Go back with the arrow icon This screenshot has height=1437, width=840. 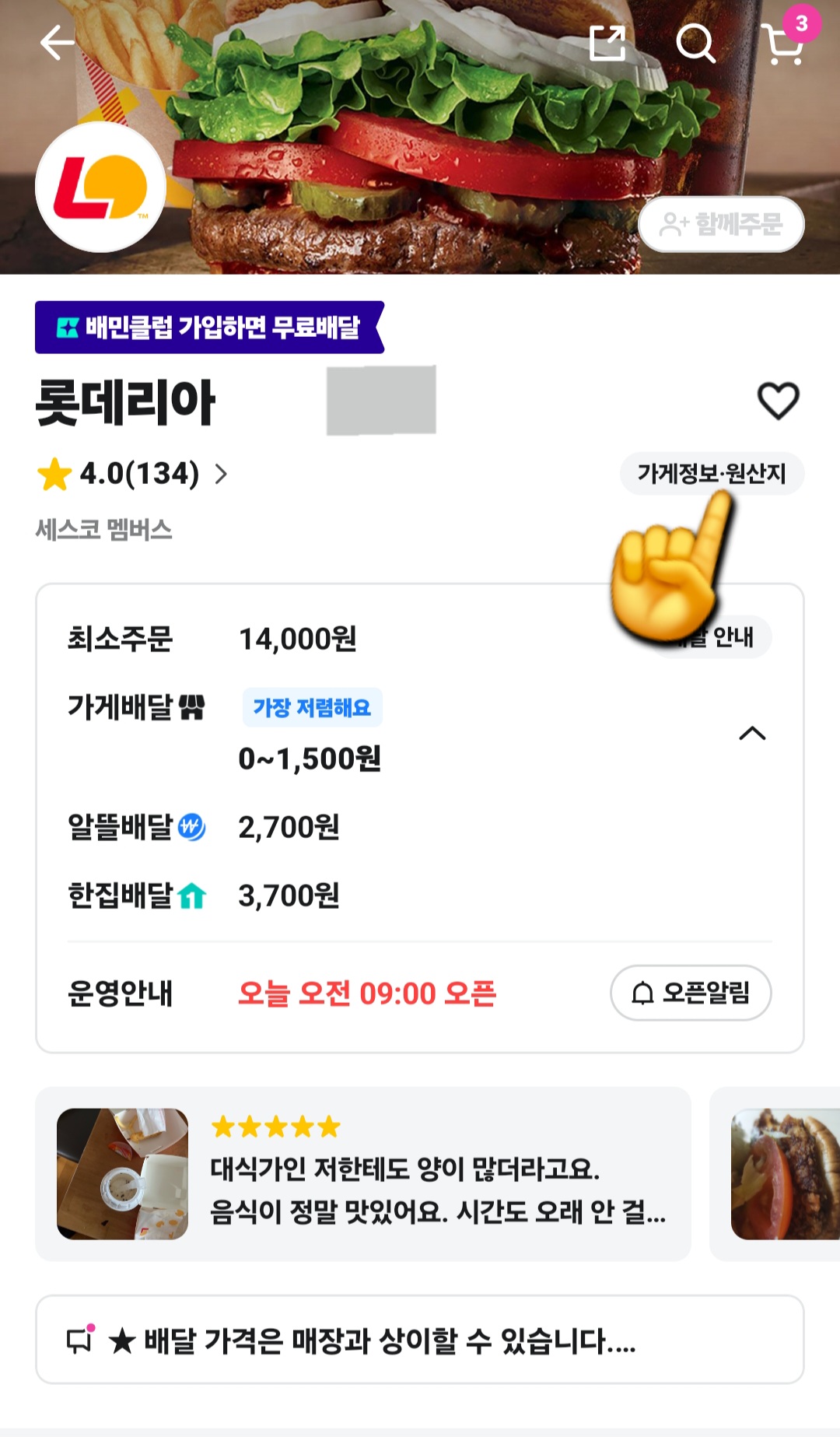point(53,44)
